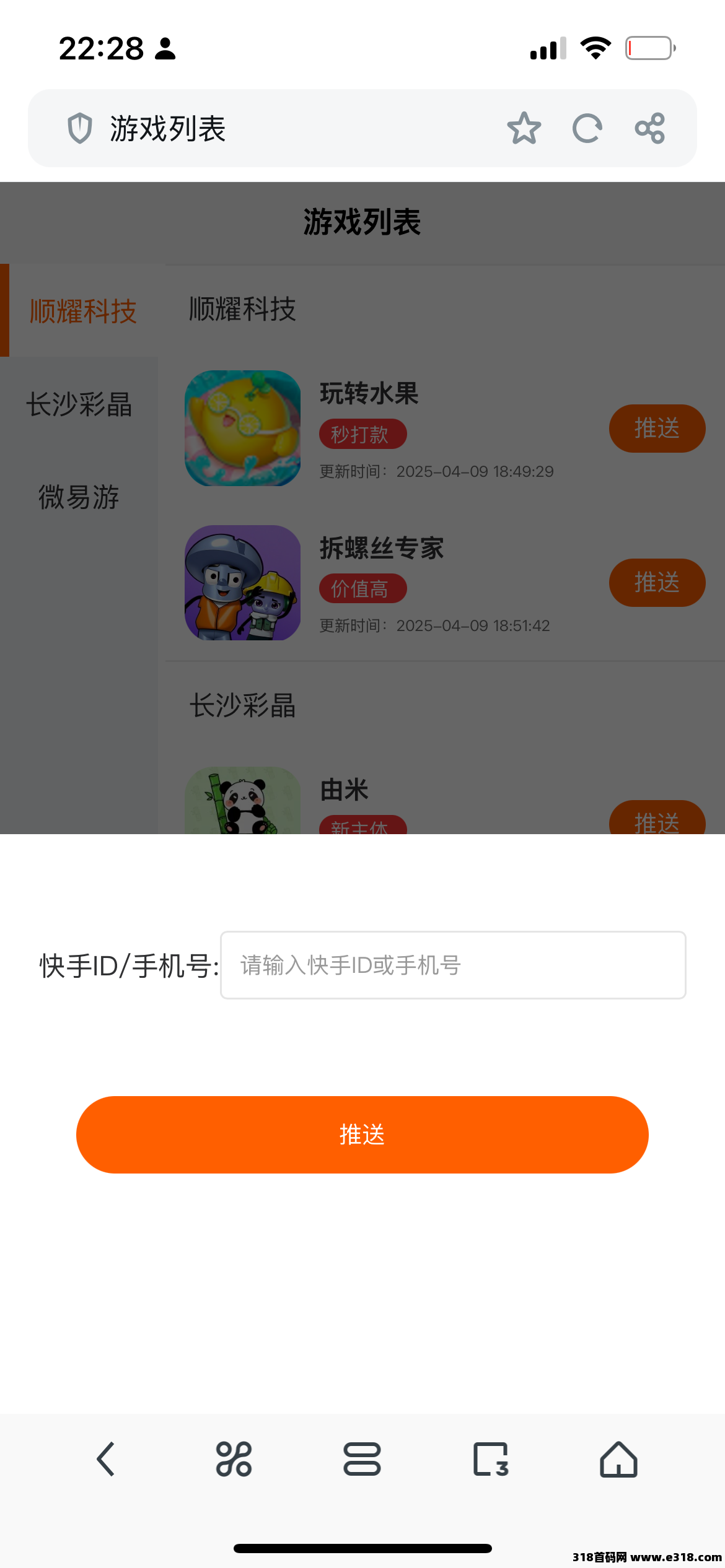725x1568 pixels.
Task: Share the current page
Action: (650, 128)
